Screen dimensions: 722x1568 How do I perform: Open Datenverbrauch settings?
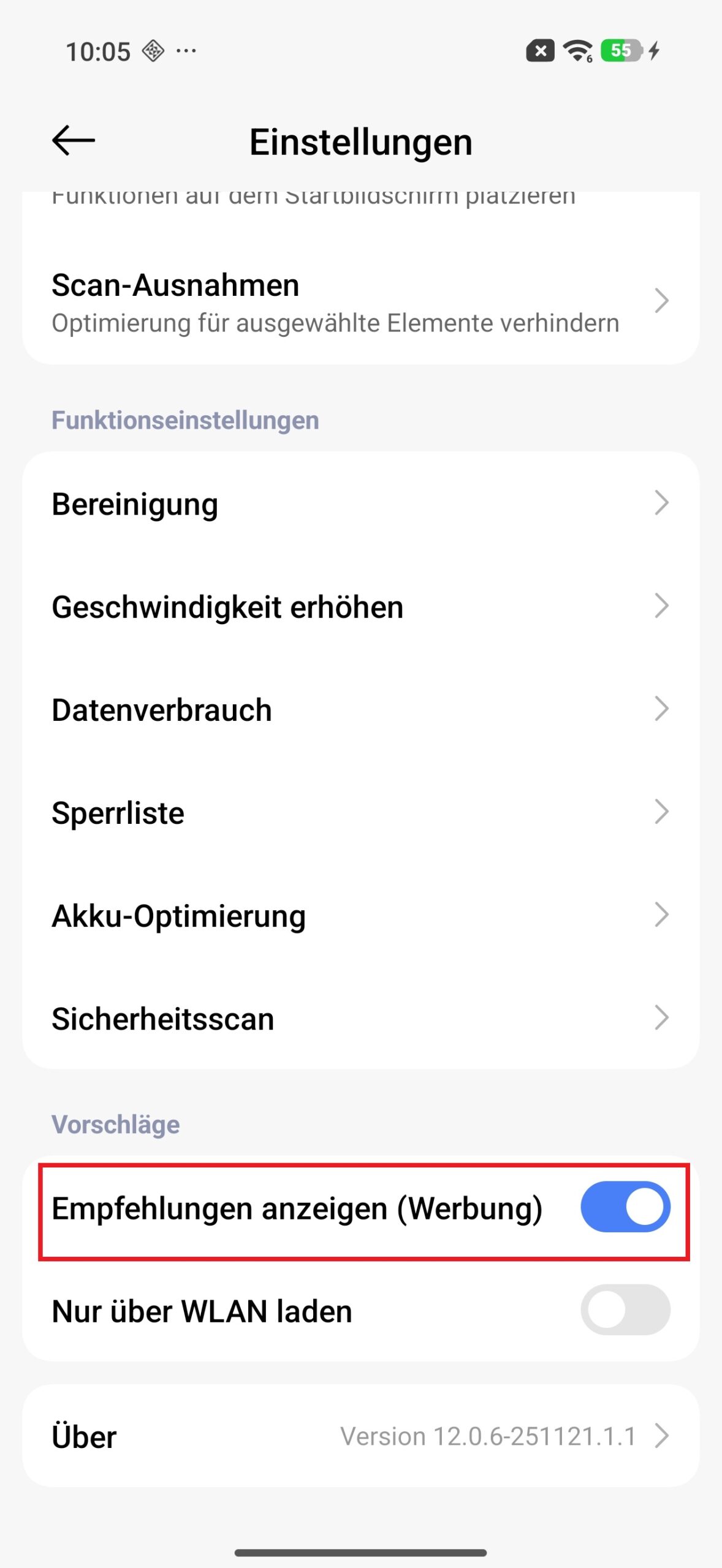(360, 710)
